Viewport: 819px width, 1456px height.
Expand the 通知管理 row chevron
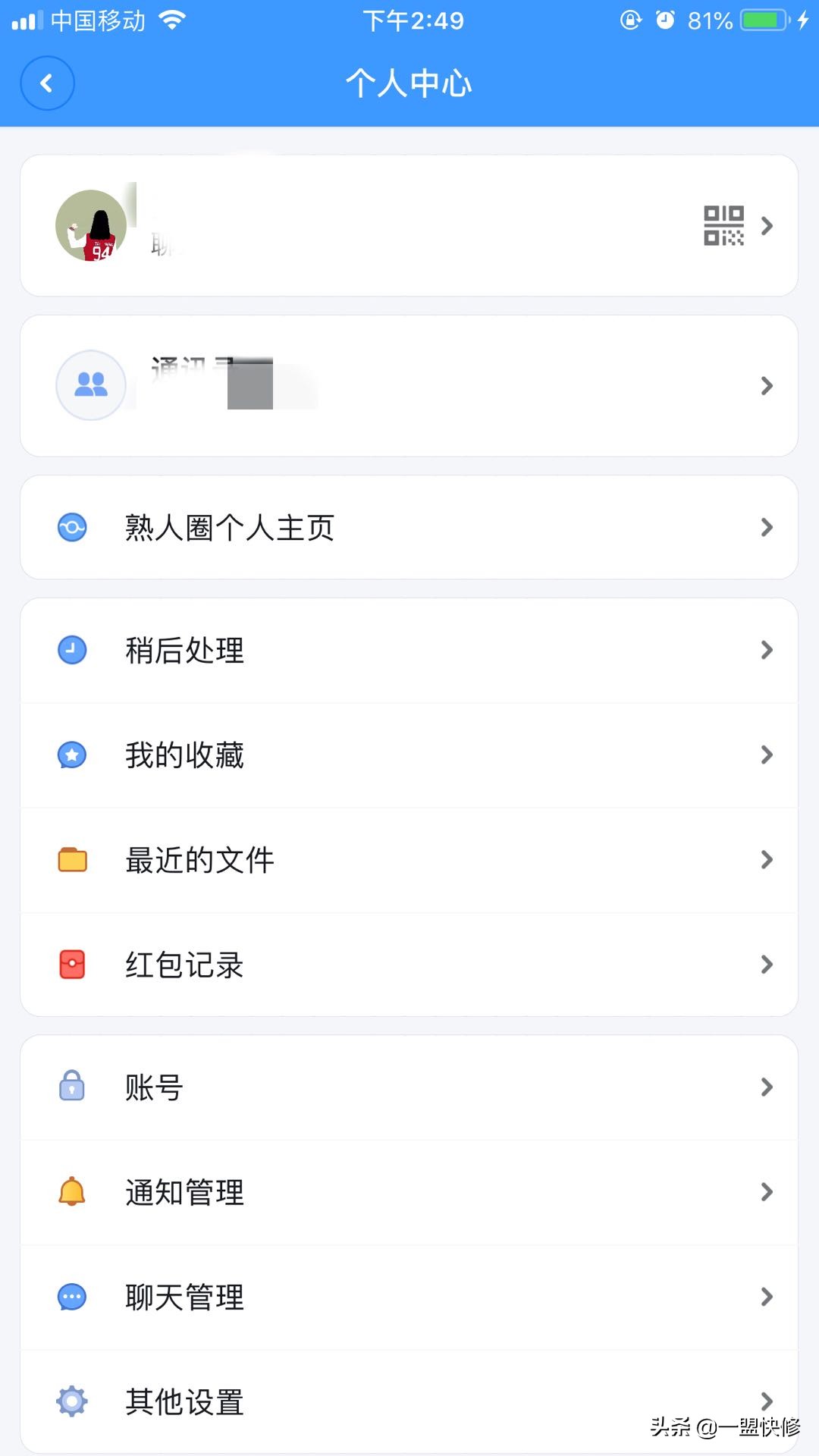[767, 1192]
